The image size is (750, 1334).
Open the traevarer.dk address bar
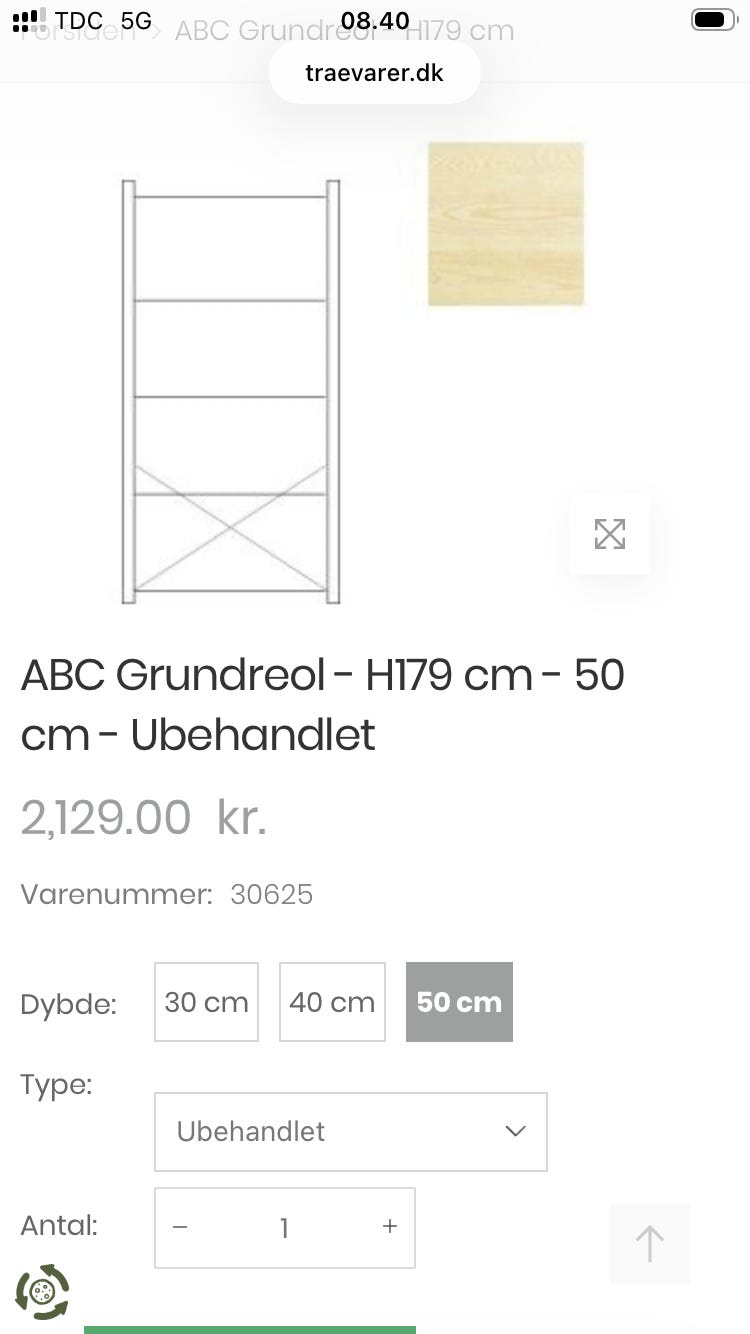click(x=374, y=71)
